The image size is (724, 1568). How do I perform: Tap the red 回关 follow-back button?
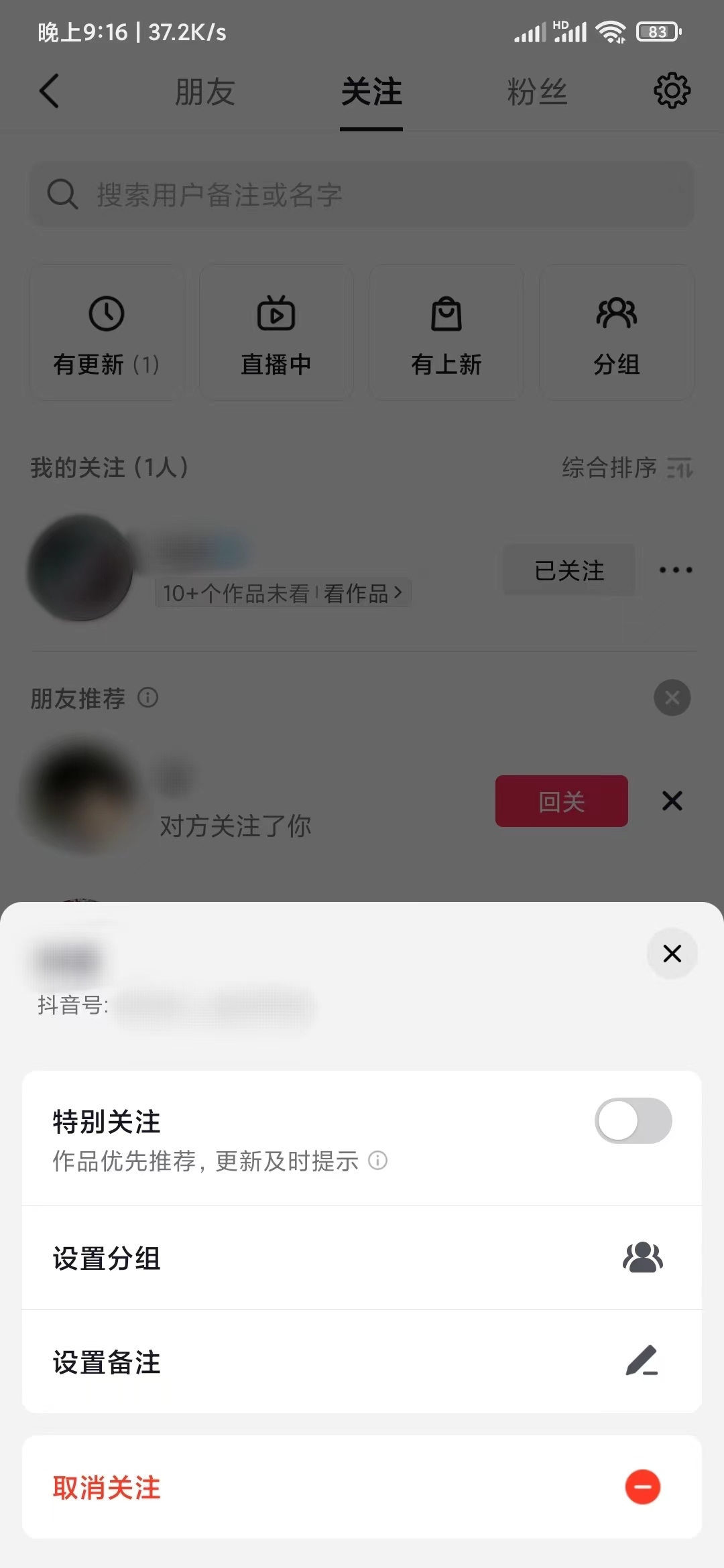(561, 801)
